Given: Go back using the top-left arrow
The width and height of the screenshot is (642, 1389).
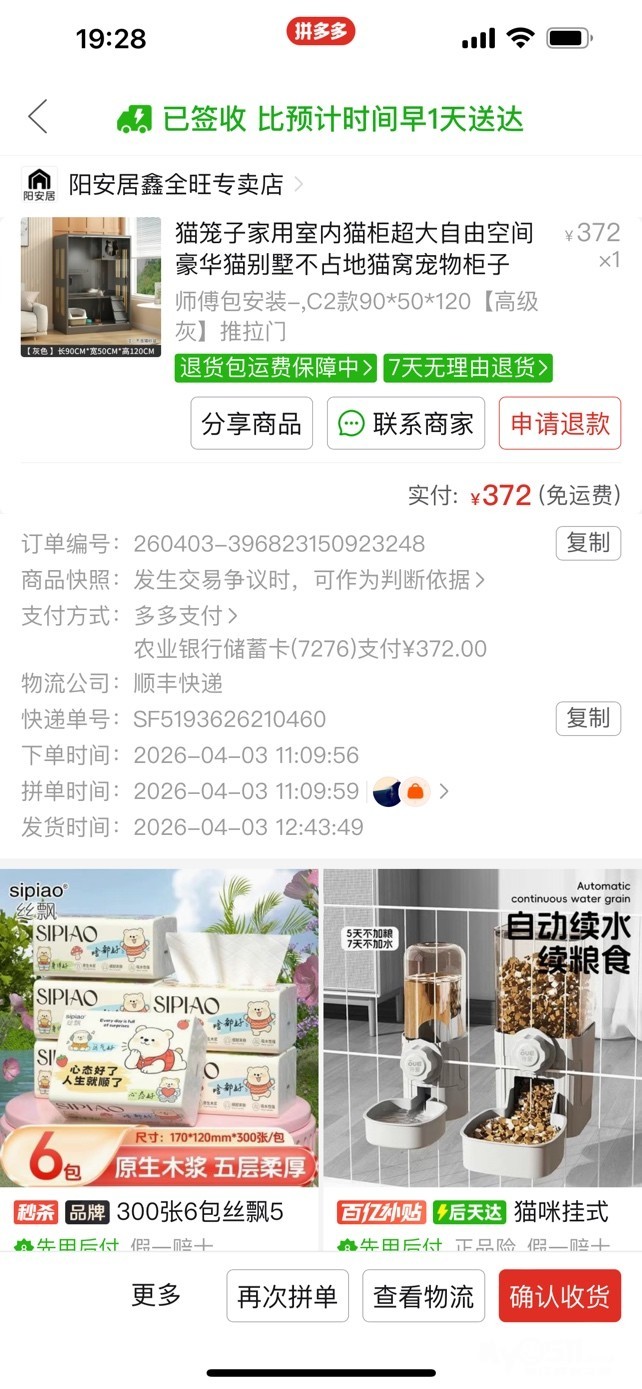Looking at the screenshot, I should click(x=38, y=117).
